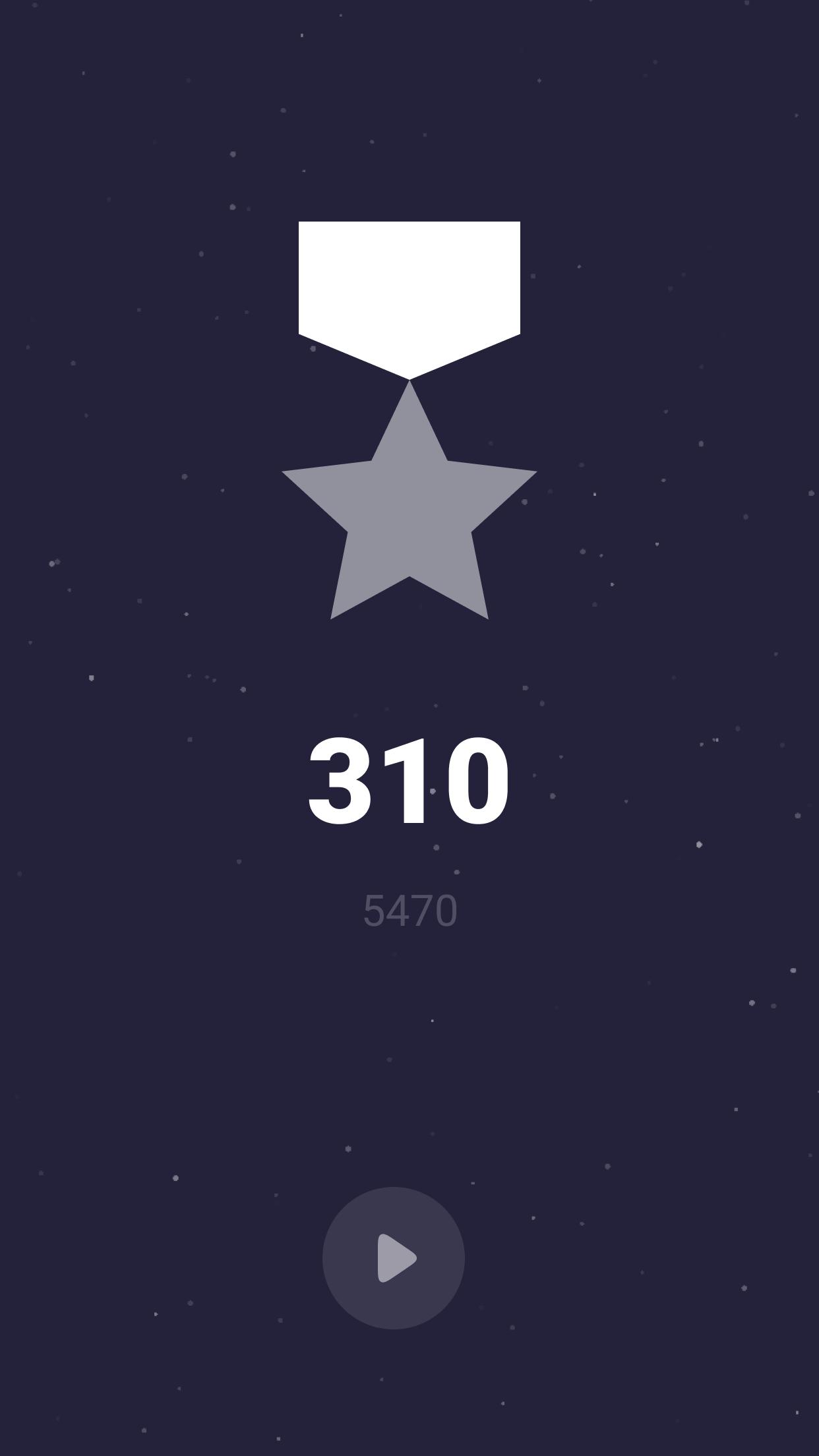The image size is (819, 1456).
Task: Tap the round play button to restart
Action: [x=394, y=1258]
